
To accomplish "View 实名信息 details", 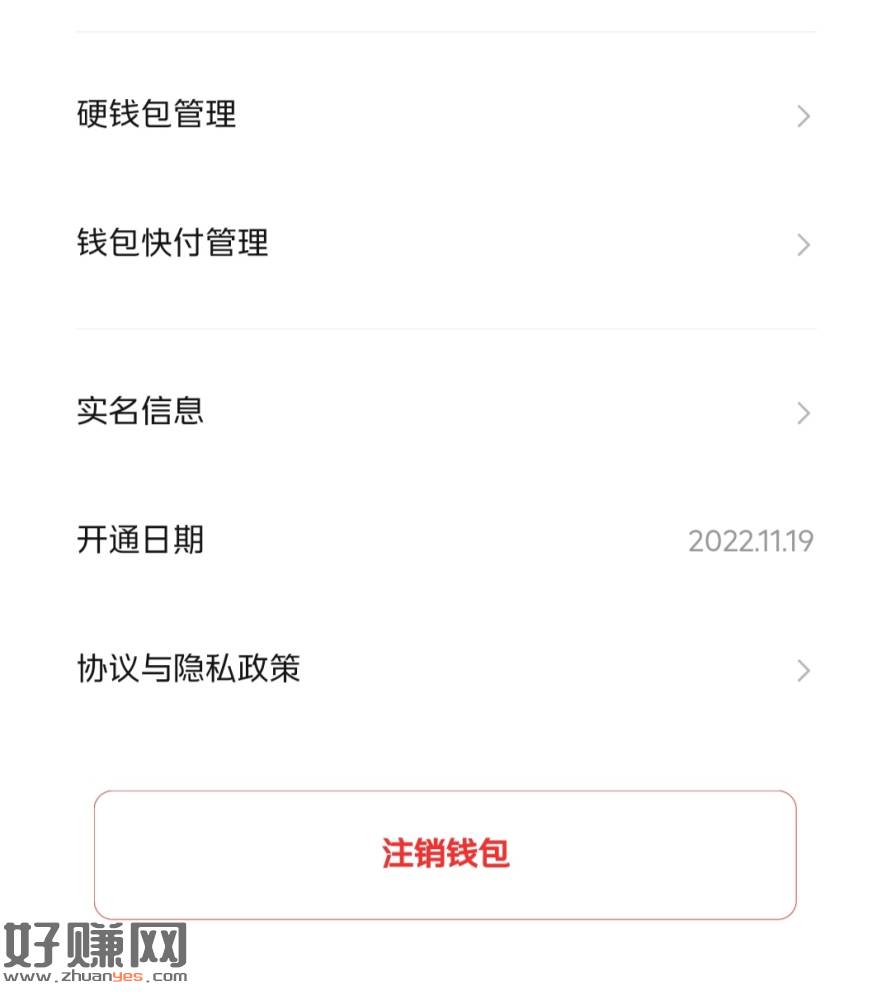I will pos(445,411).
